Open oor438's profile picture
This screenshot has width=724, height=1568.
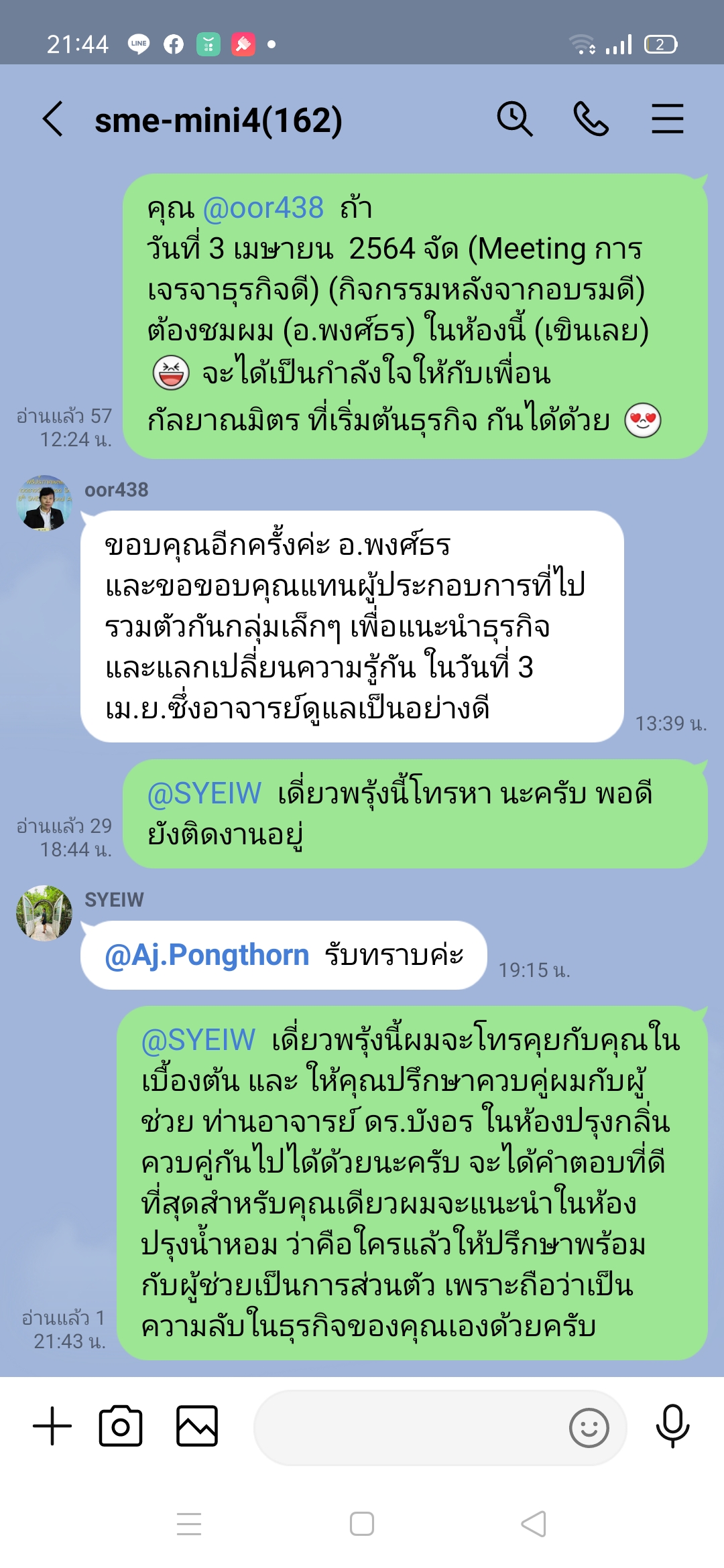(x=44, y=503)
